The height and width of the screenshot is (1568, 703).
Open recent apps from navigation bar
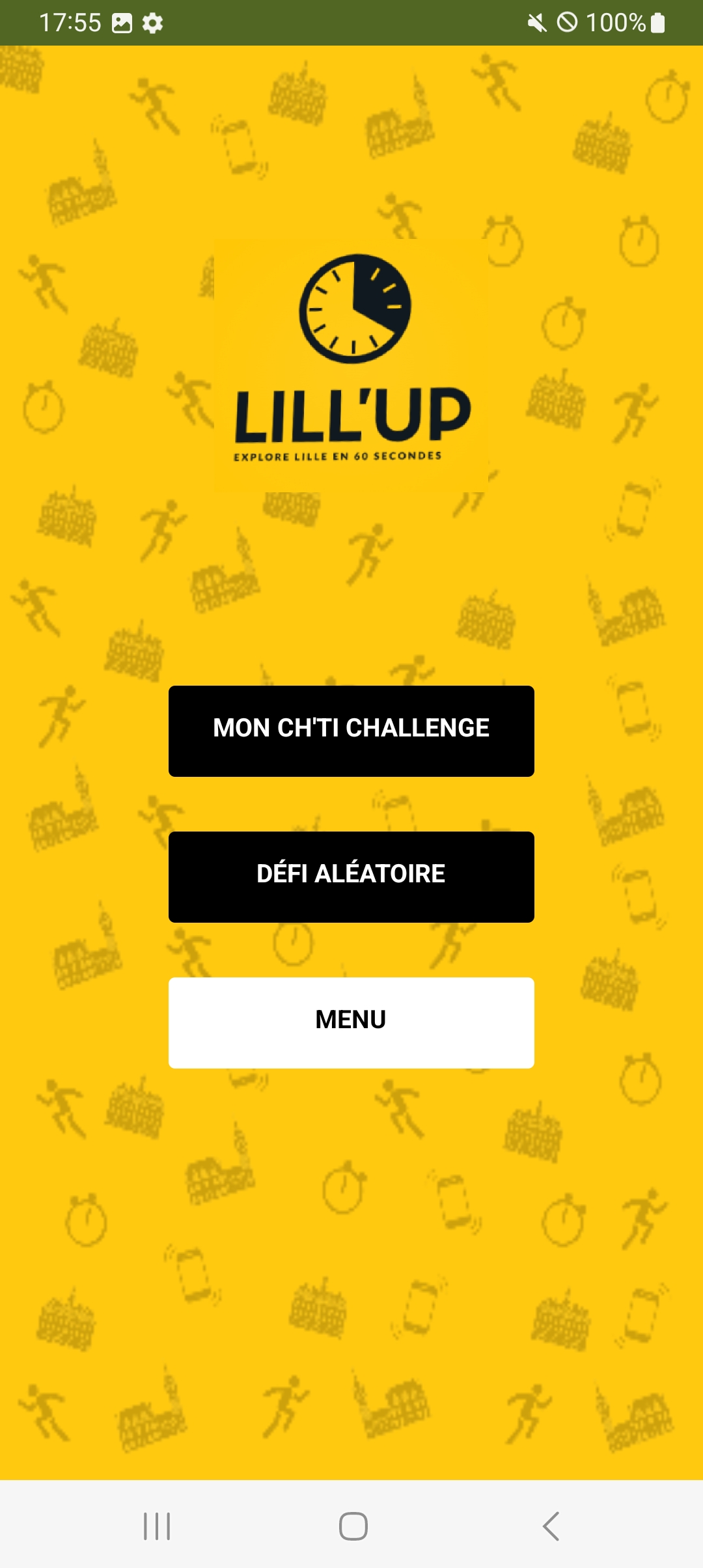click(x=157, y=1526)
